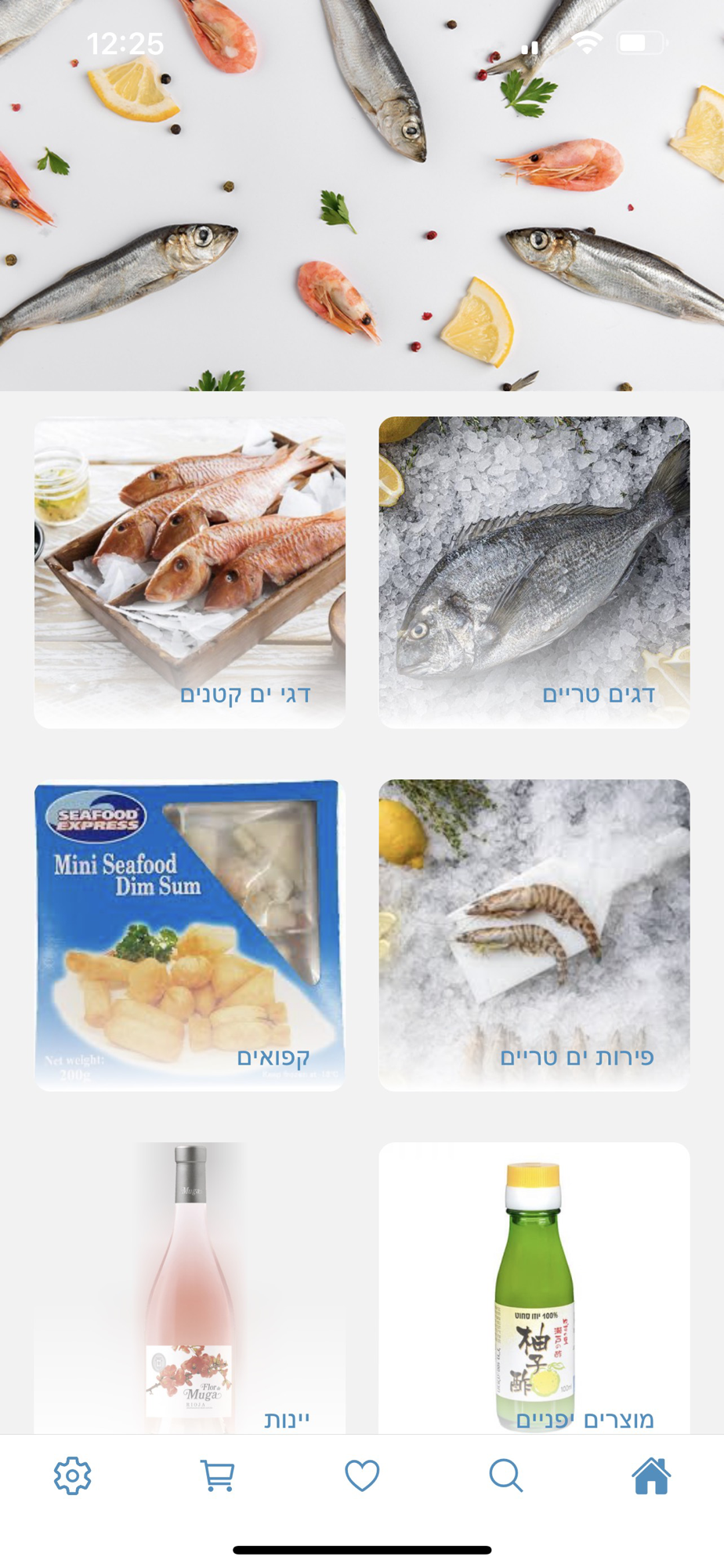Viewport: 724px width, 1568px height.
Task: Open the search tab
Action: click(506, 1475)
